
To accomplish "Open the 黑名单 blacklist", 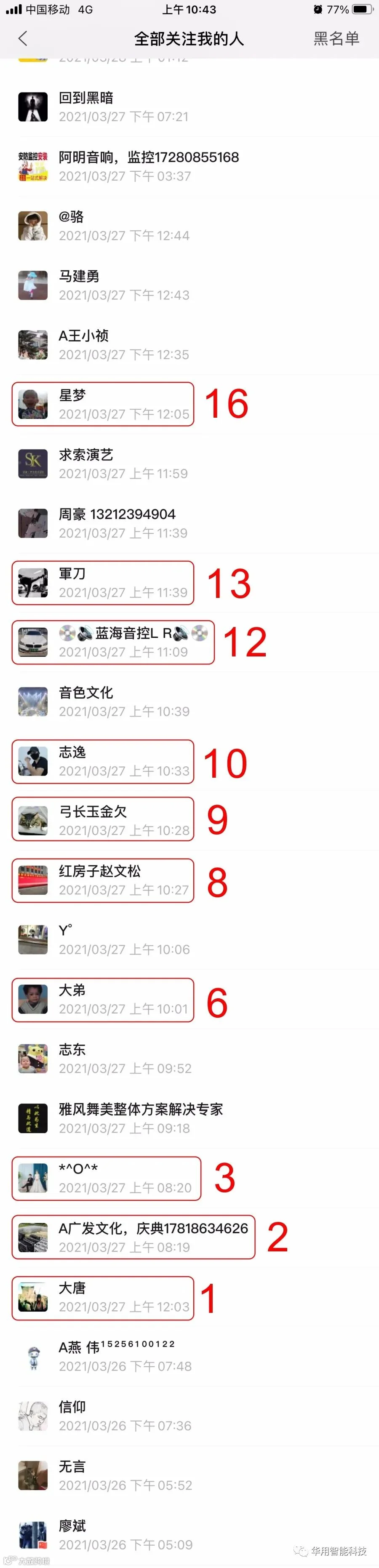I will pos(336,39).
